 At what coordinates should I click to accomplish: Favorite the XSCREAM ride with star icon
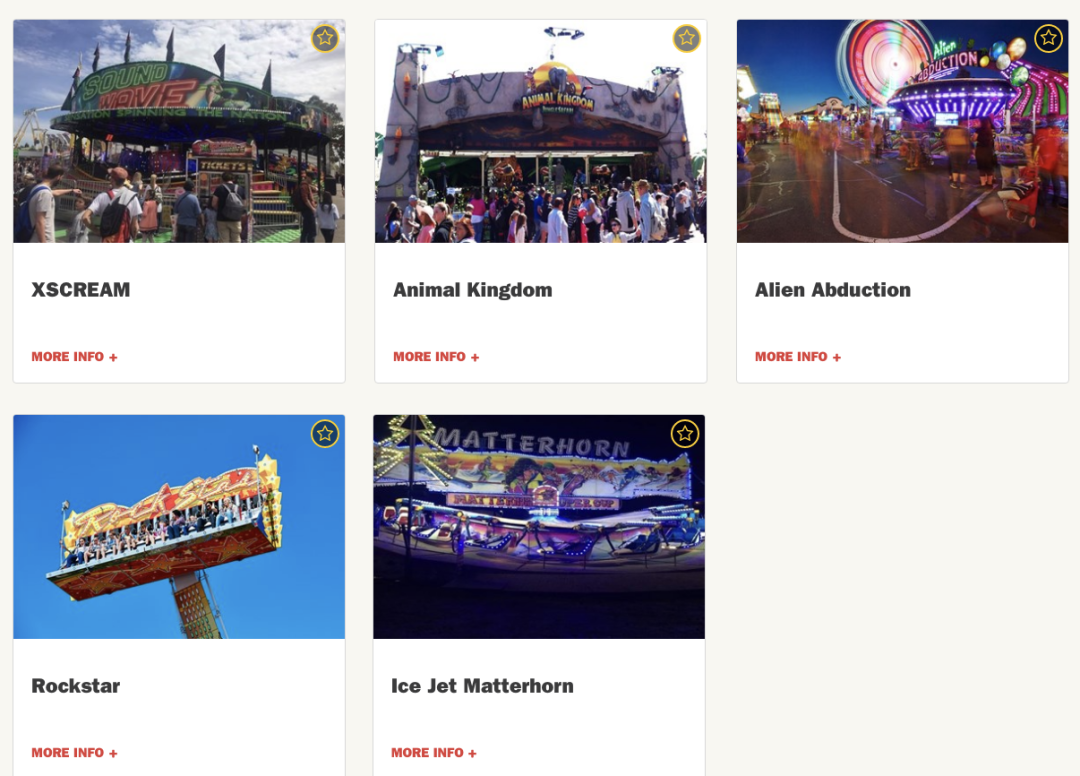point(325,39)
